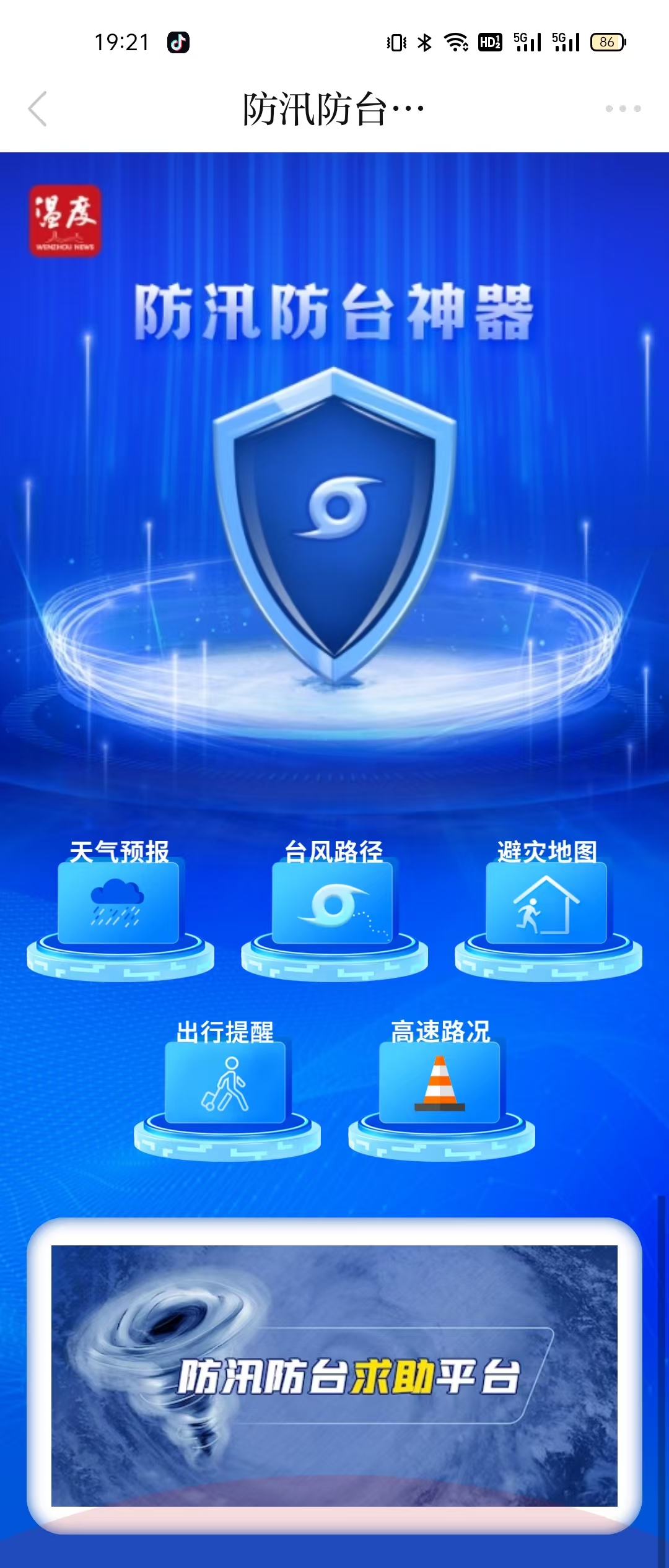Open 出行提醒 travel reminders
Image resolution: width=669 pixels, height=1568 pixels.
pos(225,1082)
